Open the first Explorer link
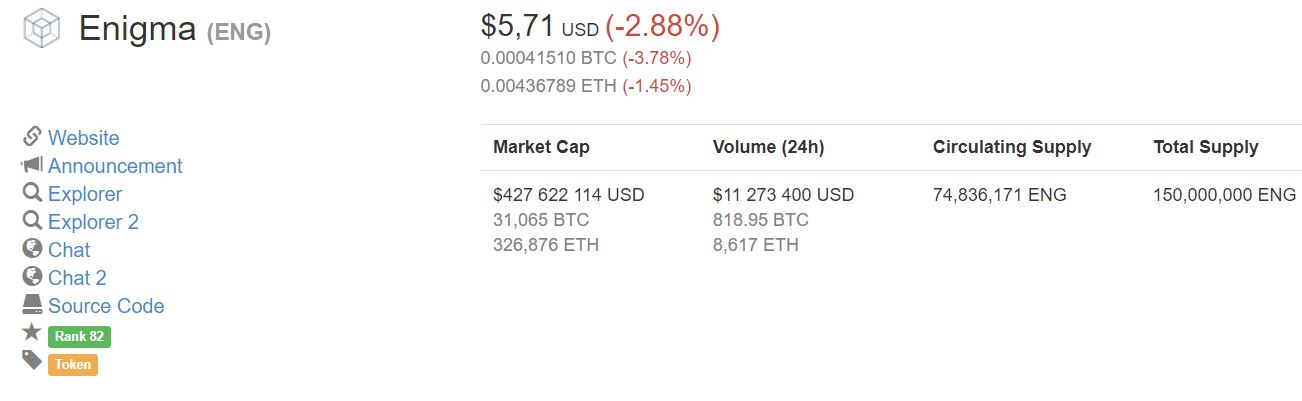 coord(85,194)
